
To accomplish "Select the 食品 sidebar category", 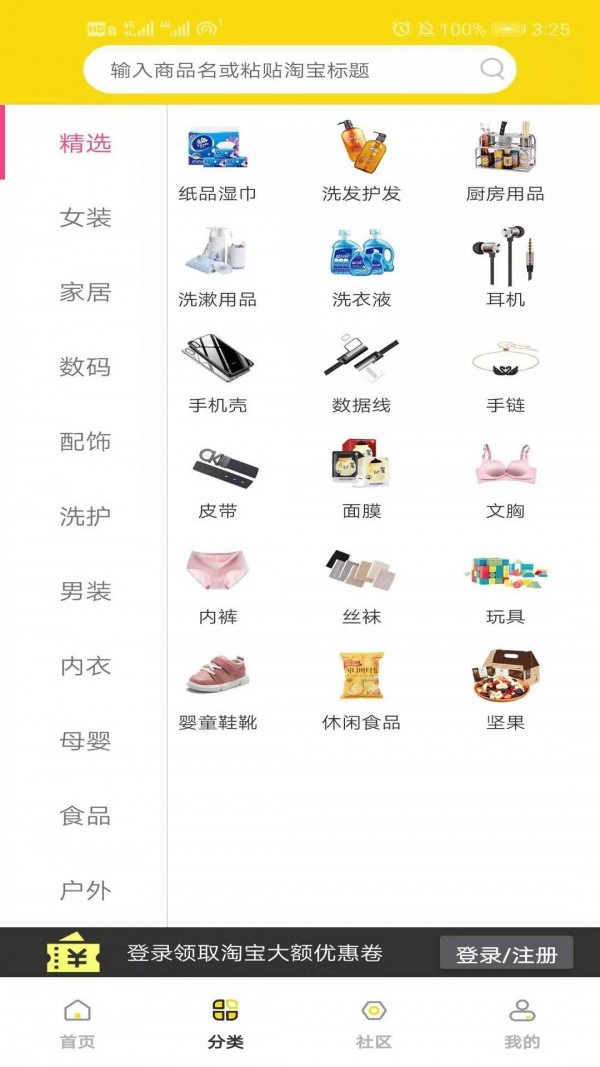I will pos(85,816).
